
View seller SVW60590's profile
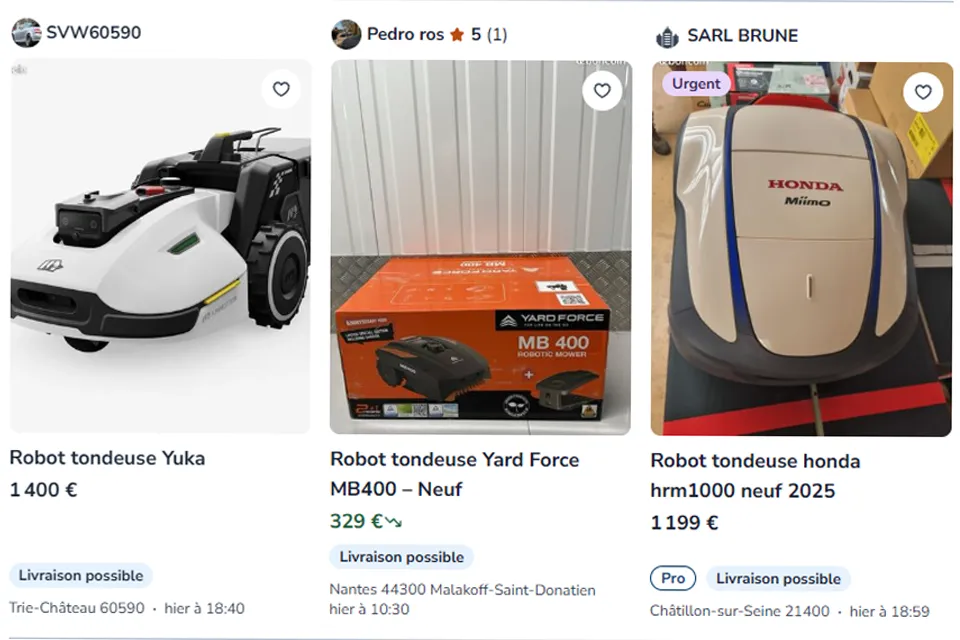point(92,32)
